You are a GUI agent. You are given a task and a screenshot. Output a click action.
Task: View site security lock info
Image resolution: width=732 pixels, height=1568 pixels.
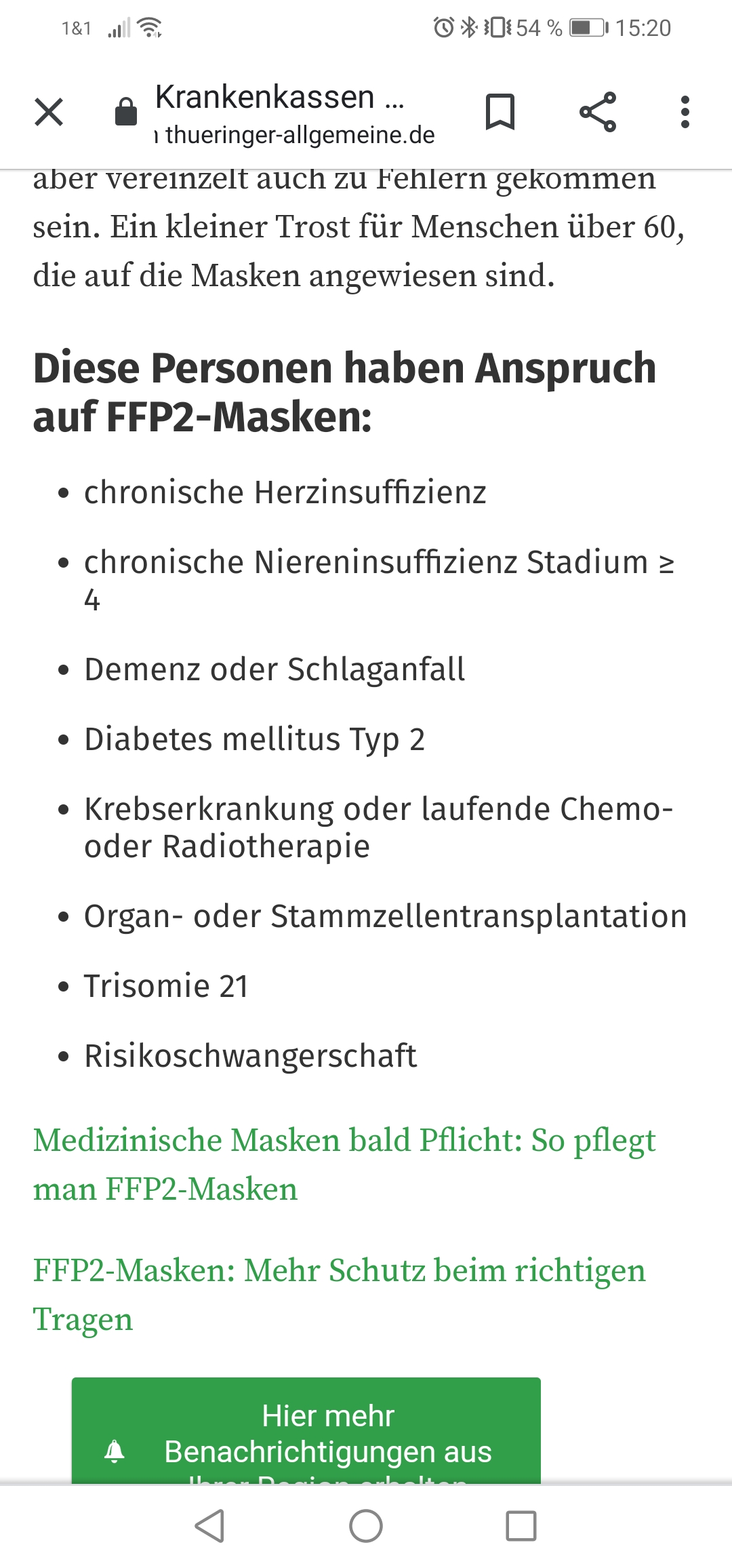pos(126,112)
